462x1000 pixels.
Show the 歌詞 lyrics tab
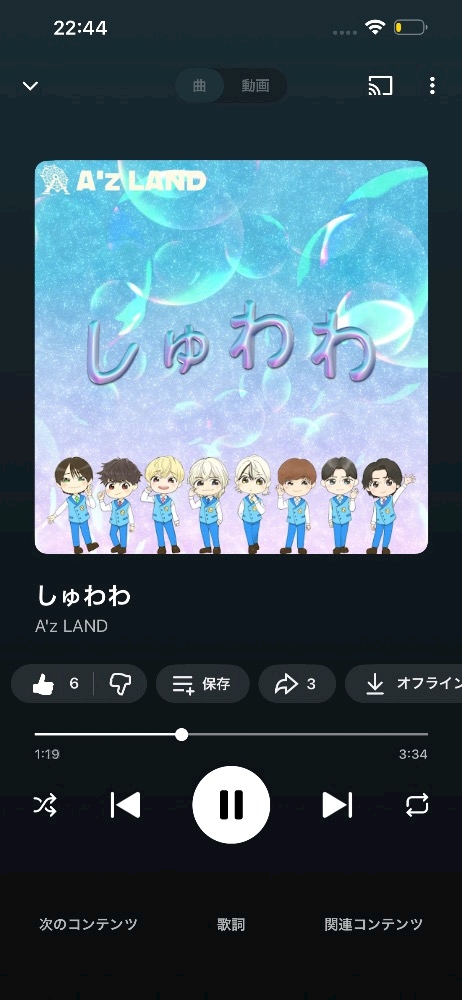coord(231,924)
